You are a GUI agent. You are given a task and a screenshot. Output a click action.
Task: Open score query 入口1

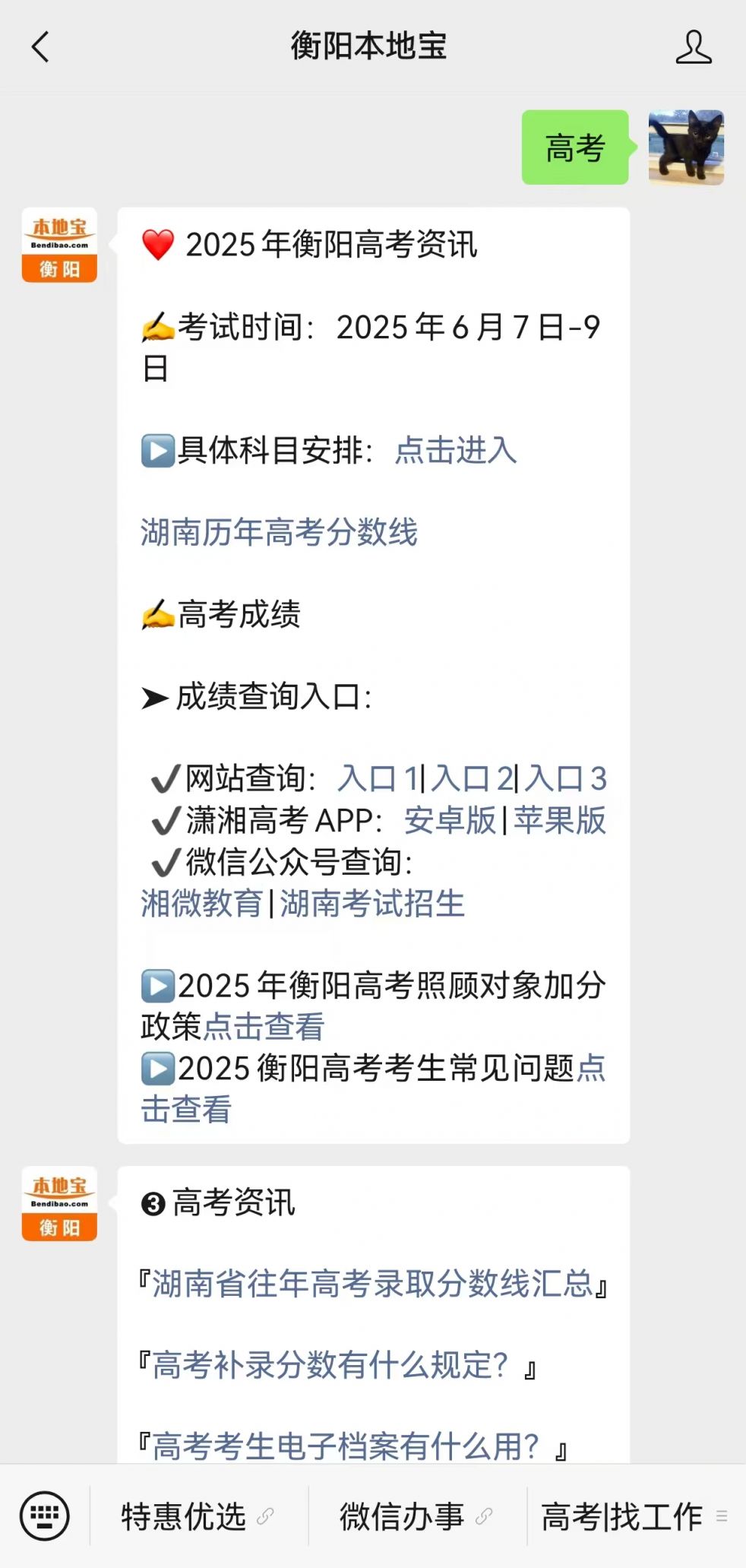[378, 778]
